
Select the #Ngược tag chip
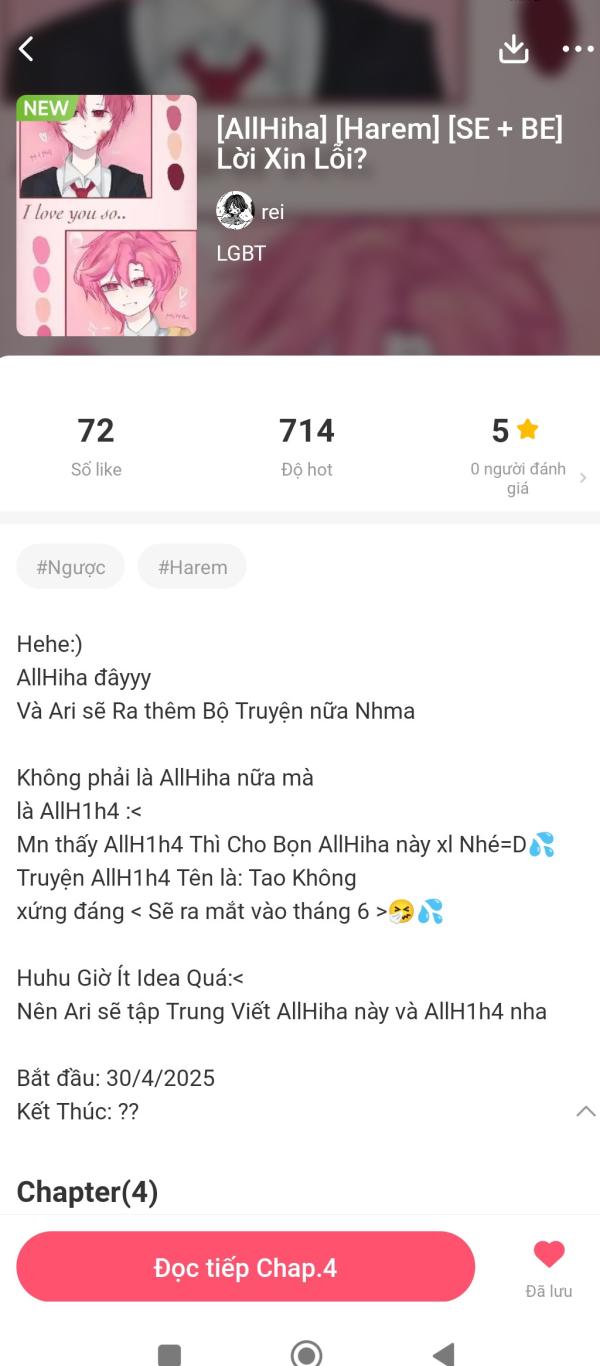tap(70, 567)
